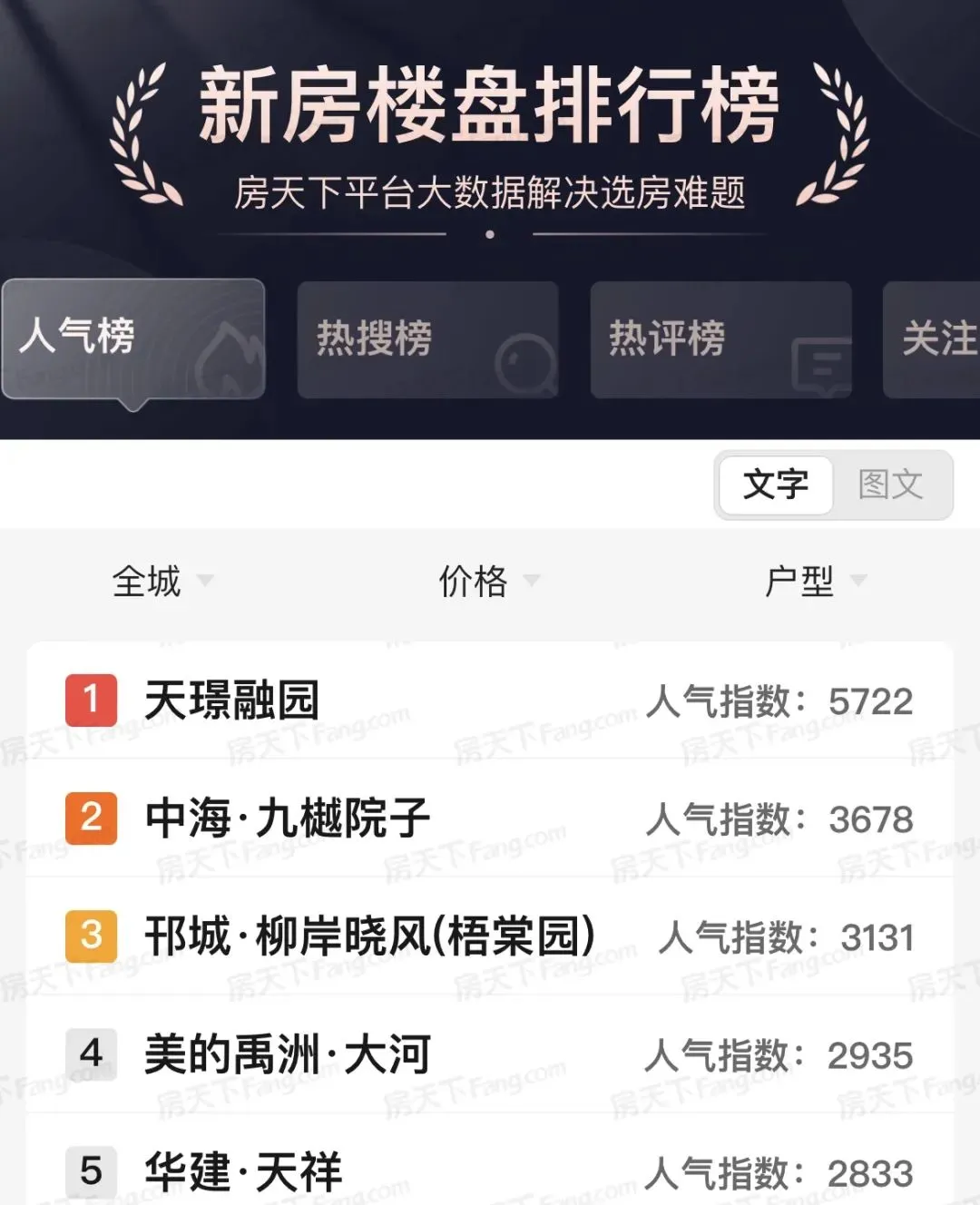Expand the 户型 filter dropdown

(815, 581)
